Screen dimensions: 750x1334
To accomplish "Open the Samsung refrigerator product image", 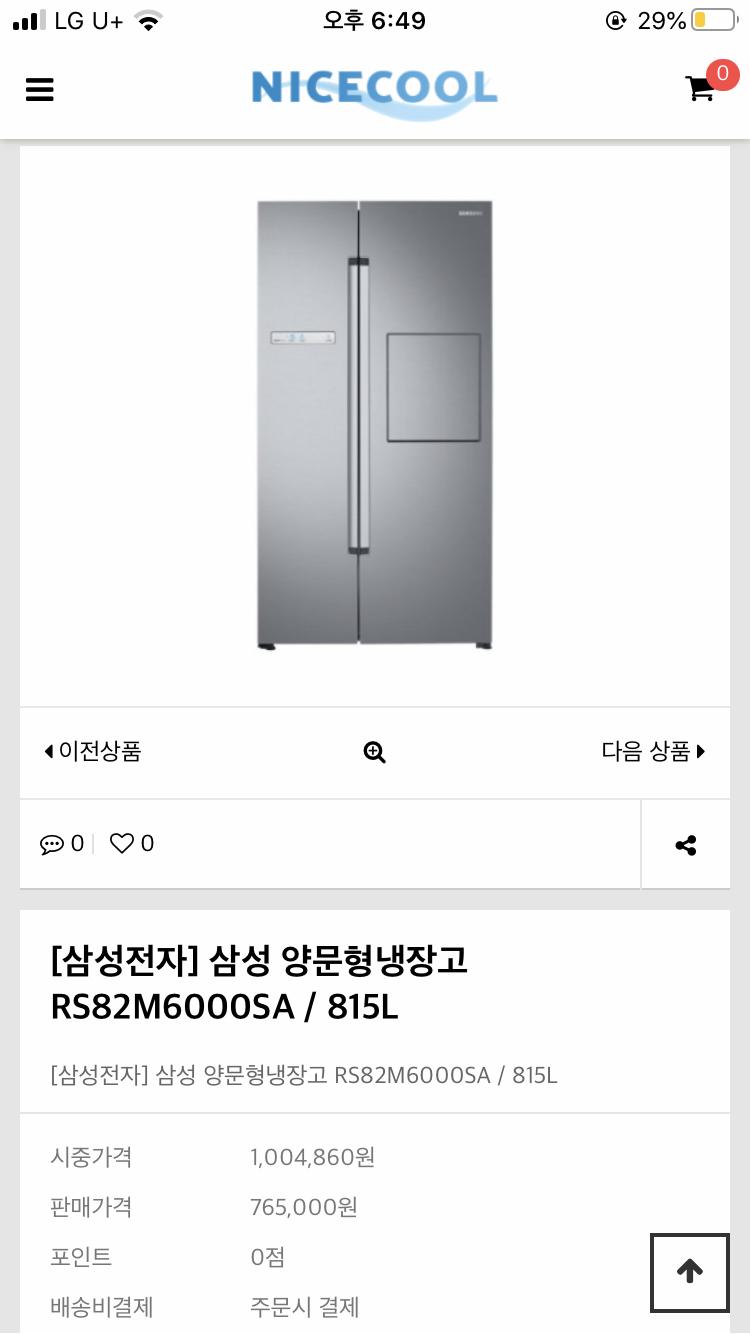I will (375, 425).
